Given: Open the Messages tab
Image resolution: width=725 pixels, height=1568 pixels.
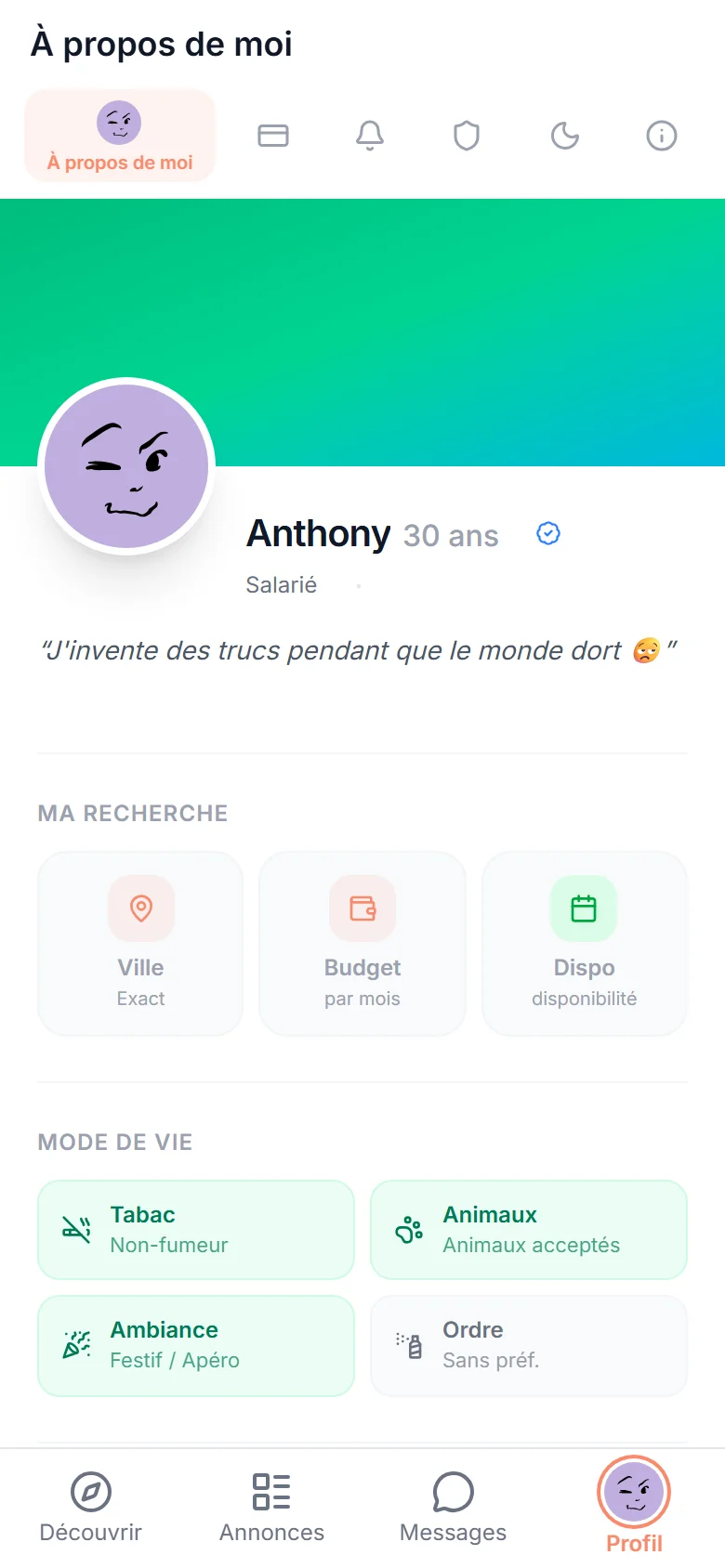Looking at the screenshot, I should [453, 1507].
